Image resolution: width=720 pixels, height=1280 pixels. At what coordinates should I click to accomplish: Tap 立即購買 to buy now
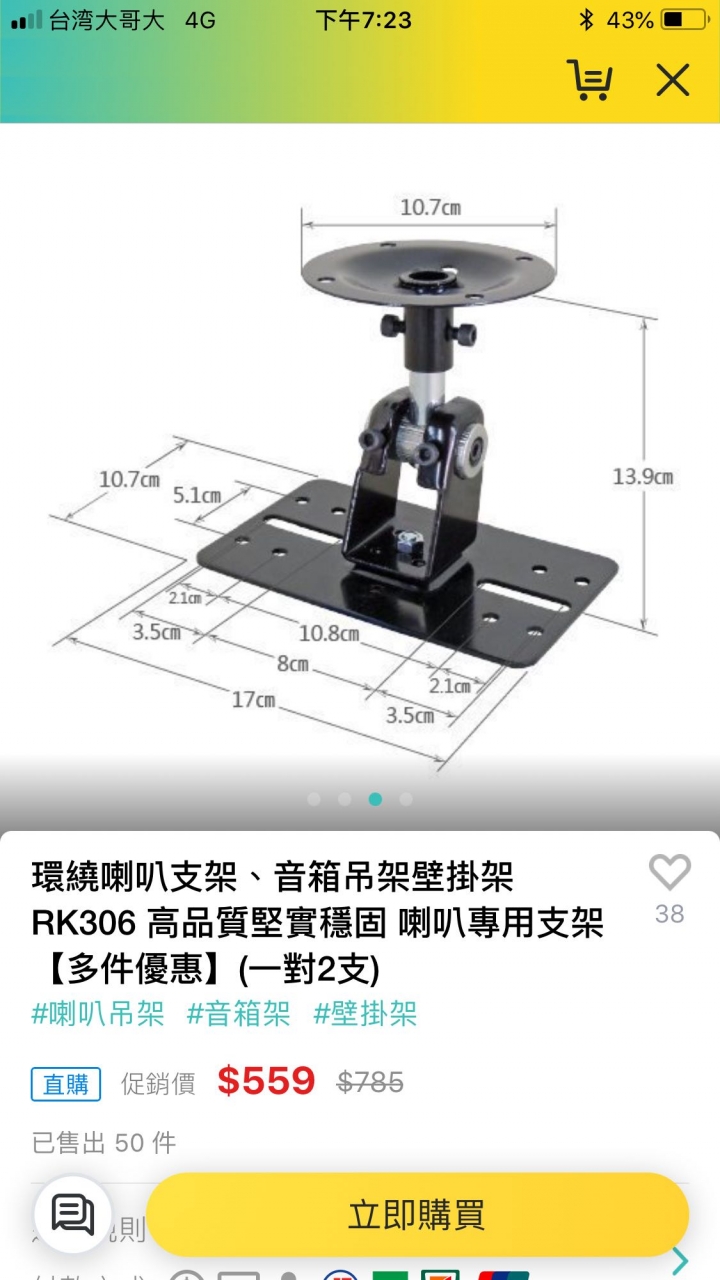[x=417, y=1215]
